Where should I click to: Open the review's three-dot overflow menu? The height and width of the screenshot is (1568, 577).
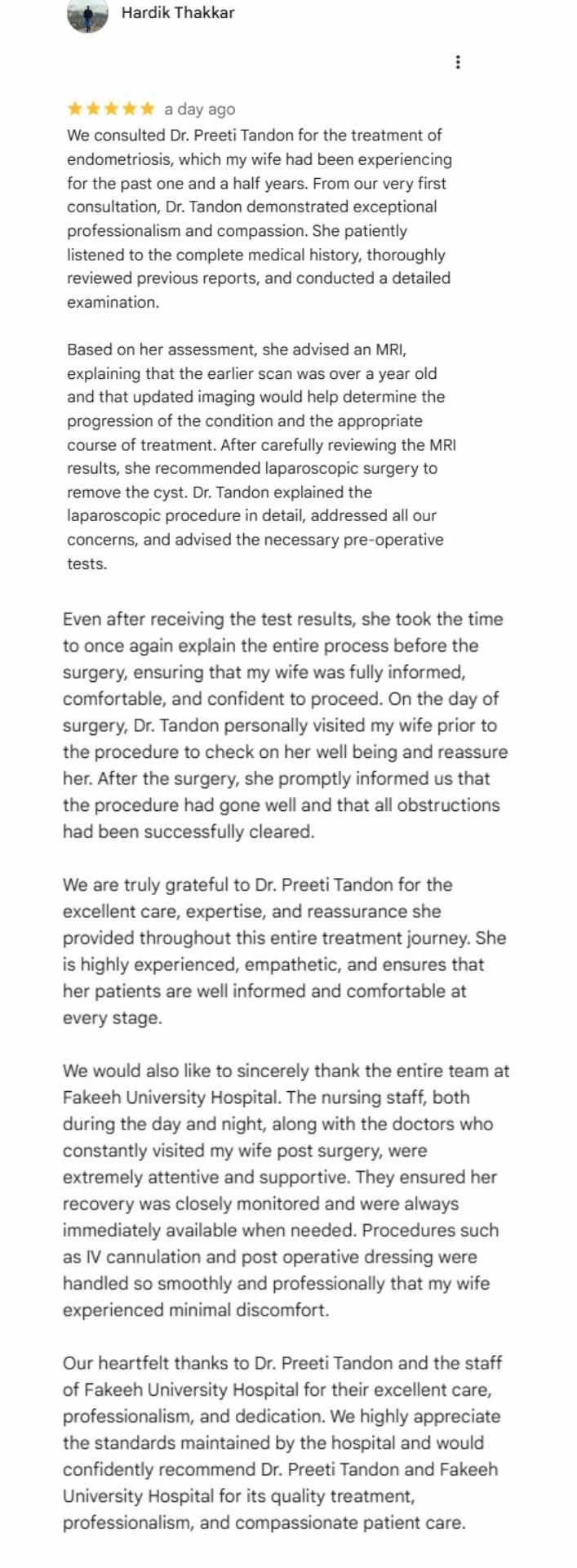(458, 62)
